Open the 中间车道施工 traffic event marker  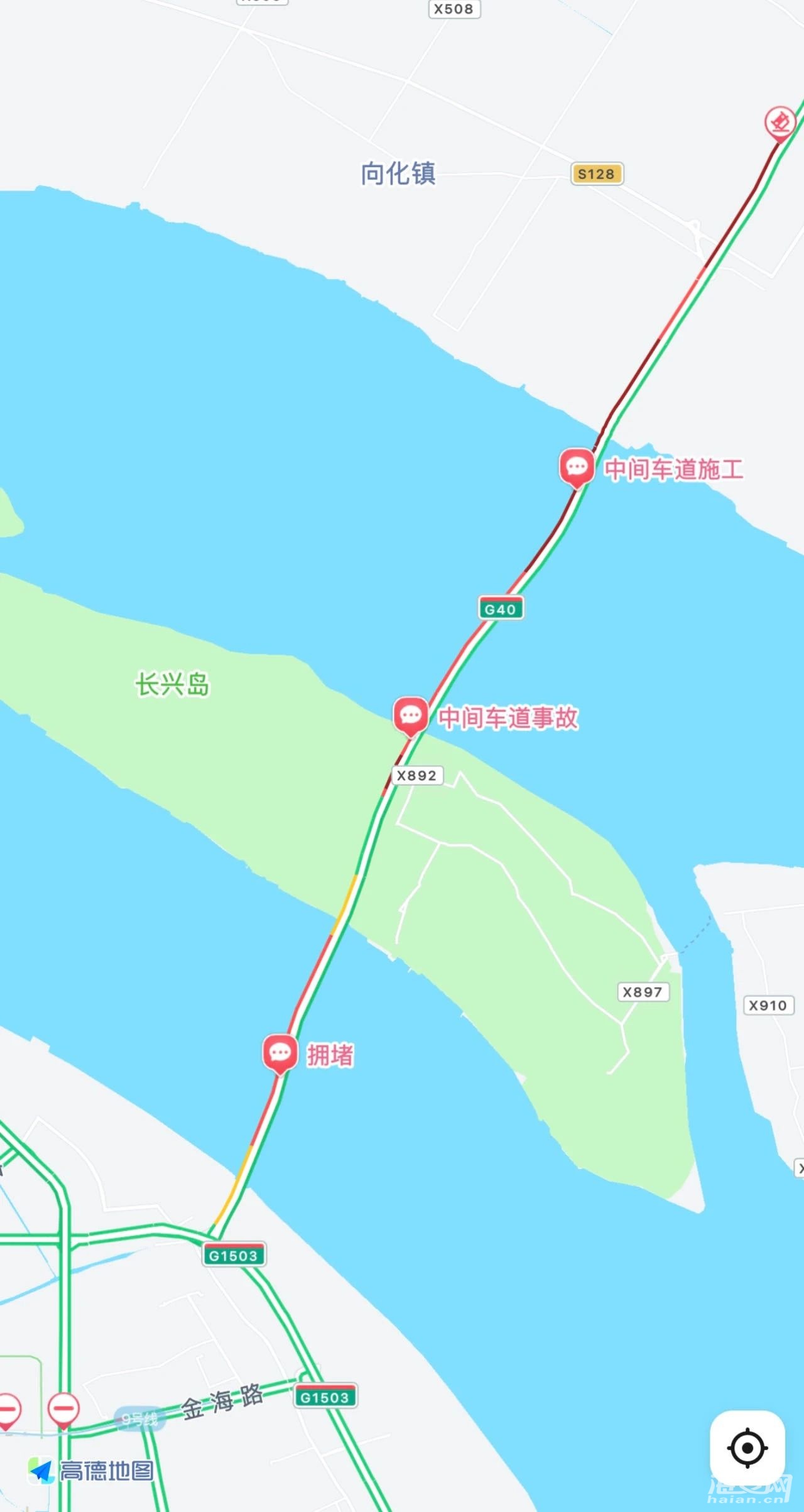(x=577, y=467)
